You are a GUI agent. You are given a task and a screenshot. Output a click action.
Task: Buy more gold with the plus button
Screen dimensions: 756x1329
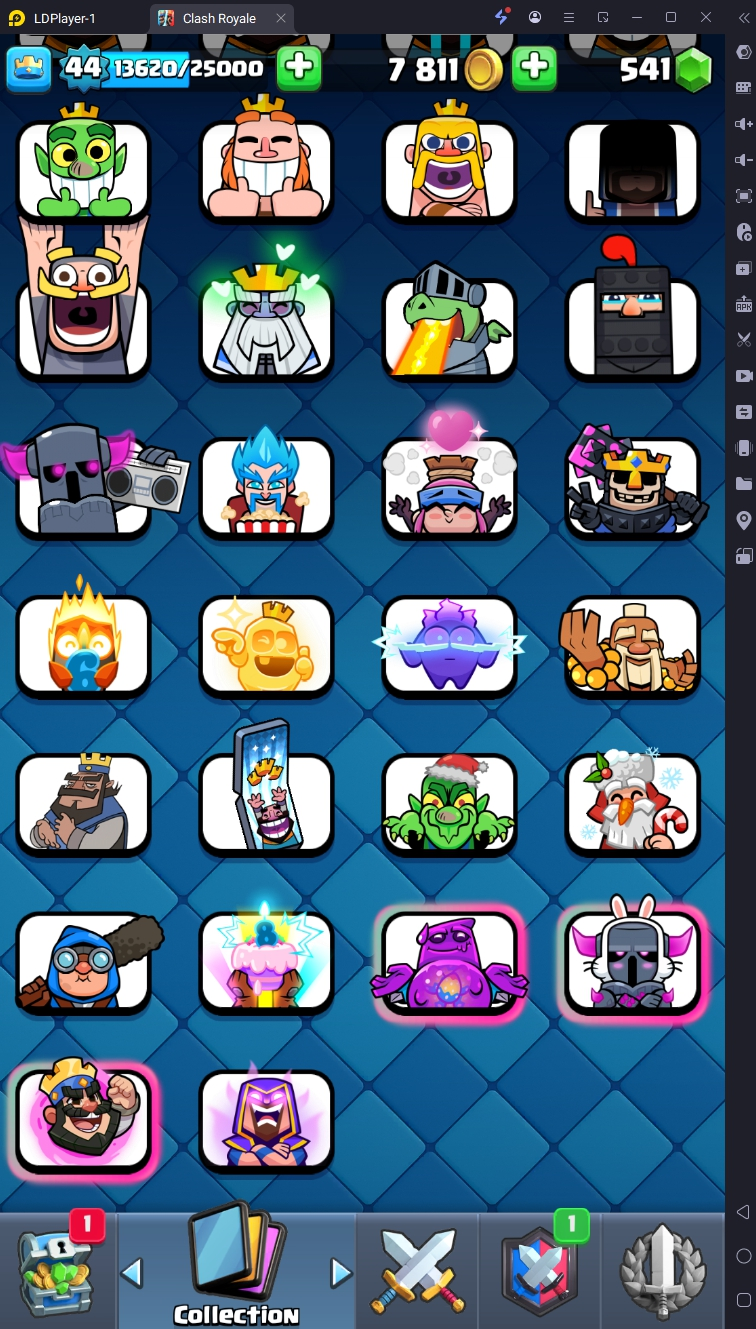(534, 68)
